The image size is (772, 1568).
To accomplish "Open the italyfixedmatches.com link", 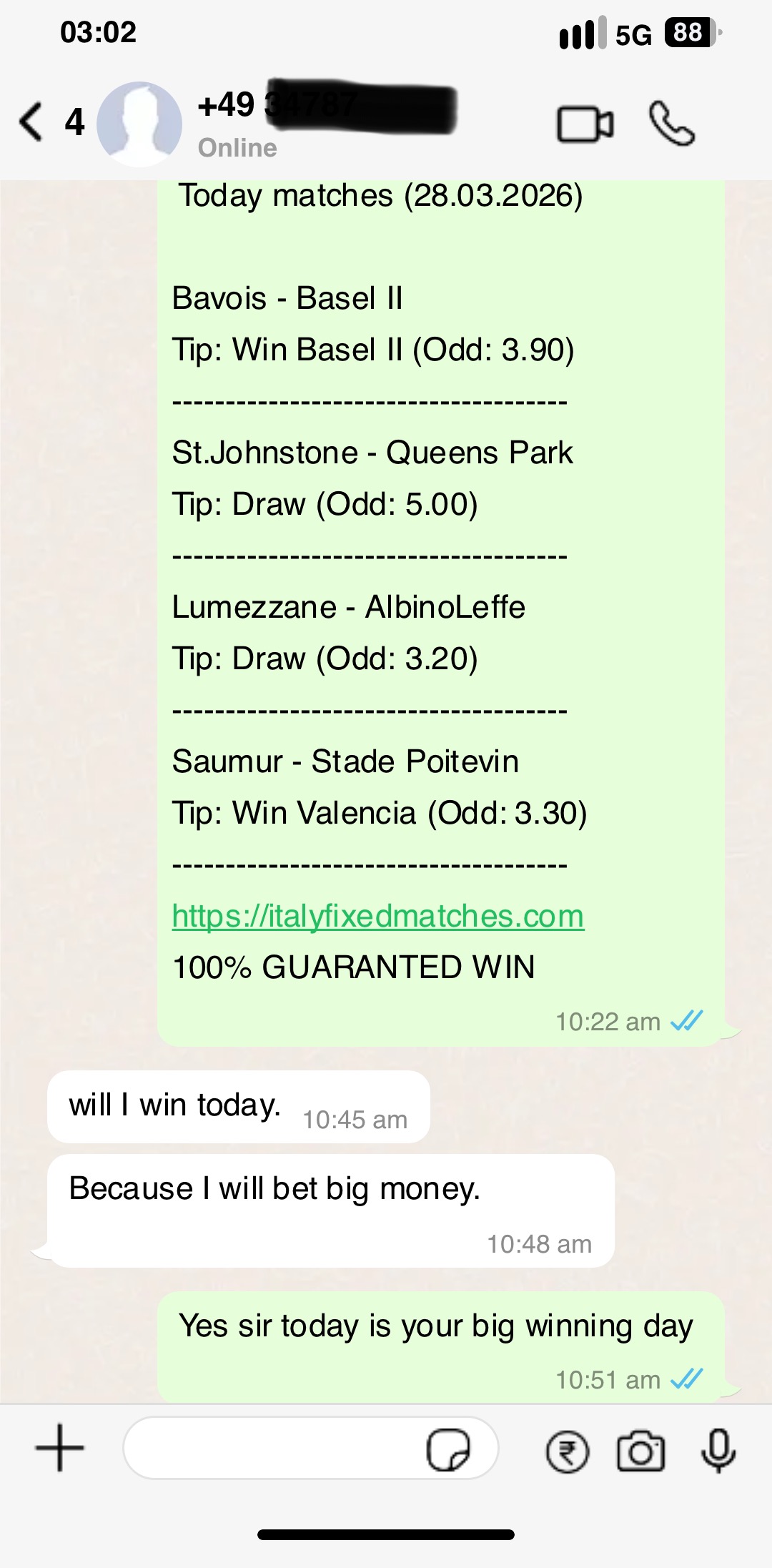I will [378, 916].
